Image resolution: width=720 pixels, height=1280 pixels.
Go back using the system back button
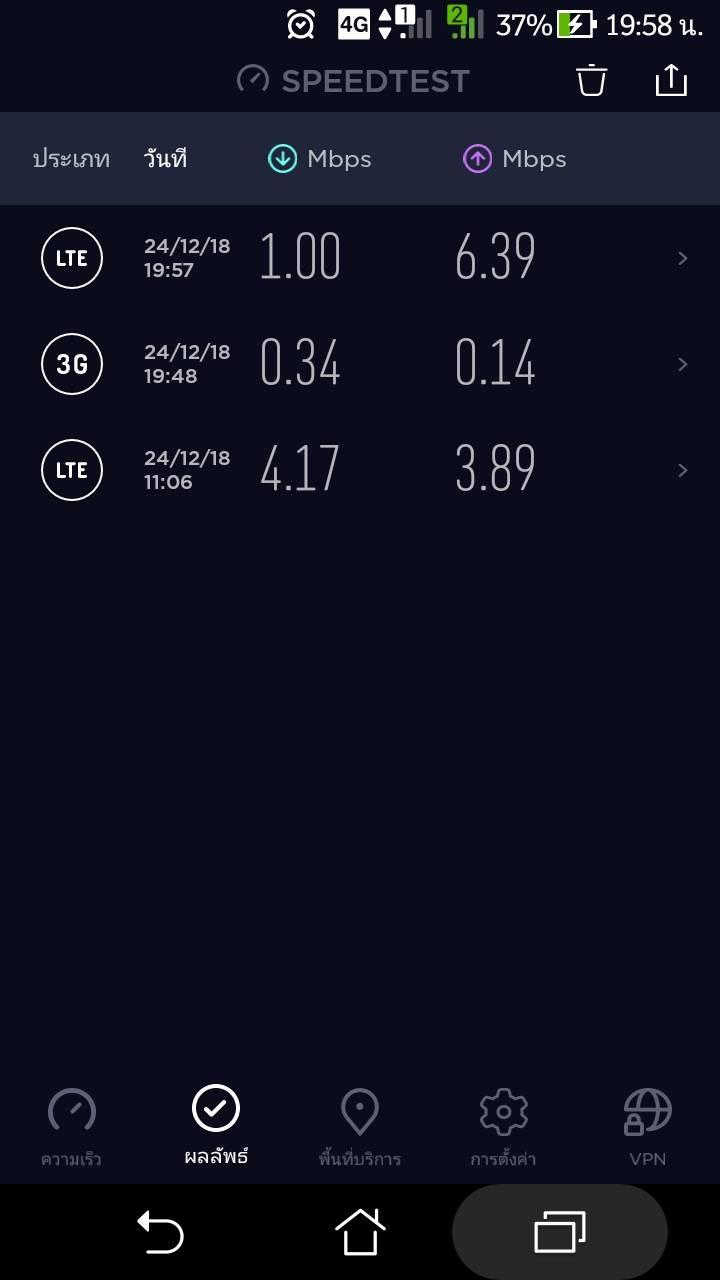click(x=160, y=1231)
